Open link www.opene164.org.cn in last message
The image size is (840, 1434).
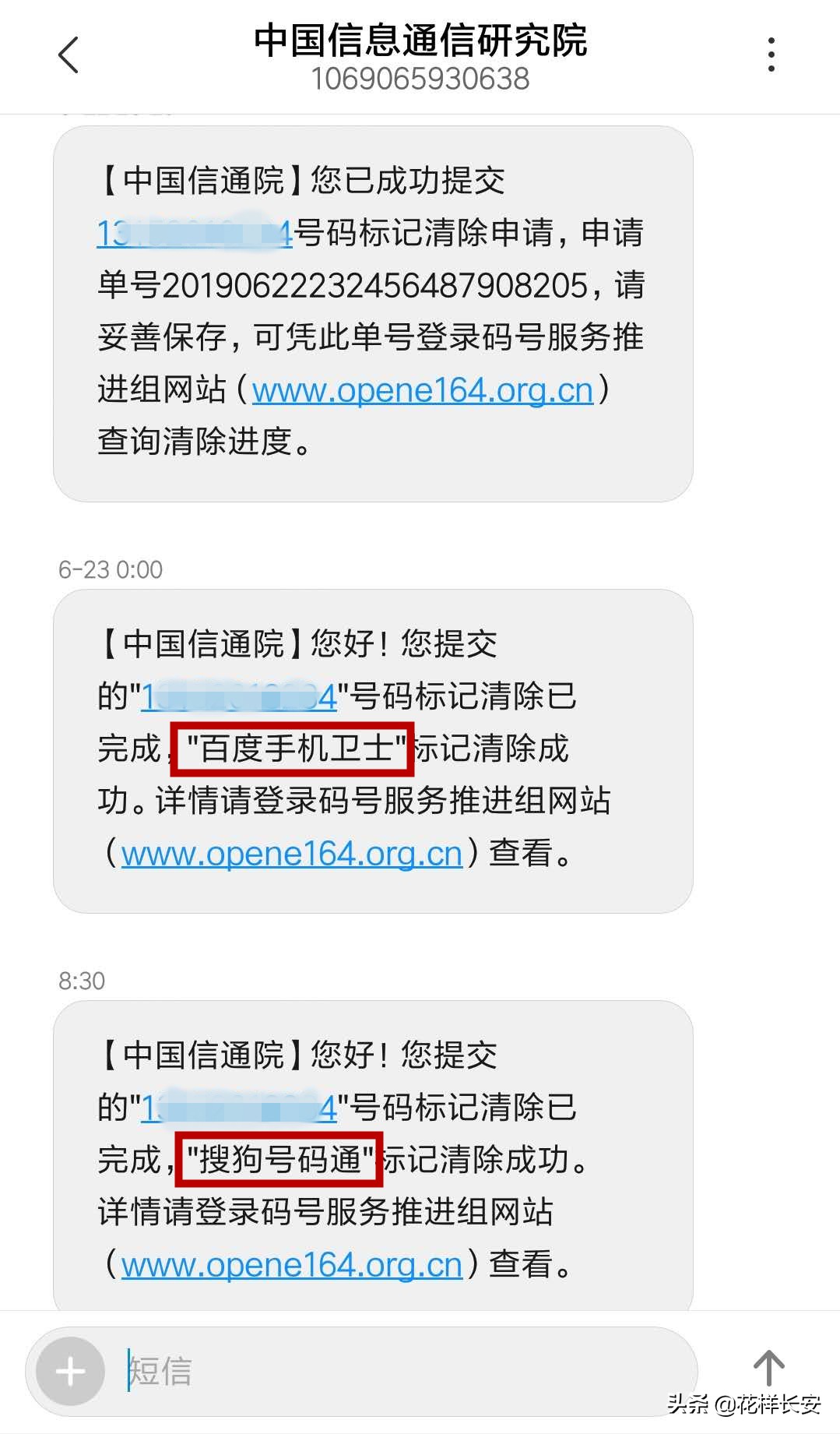point(290,1265)
